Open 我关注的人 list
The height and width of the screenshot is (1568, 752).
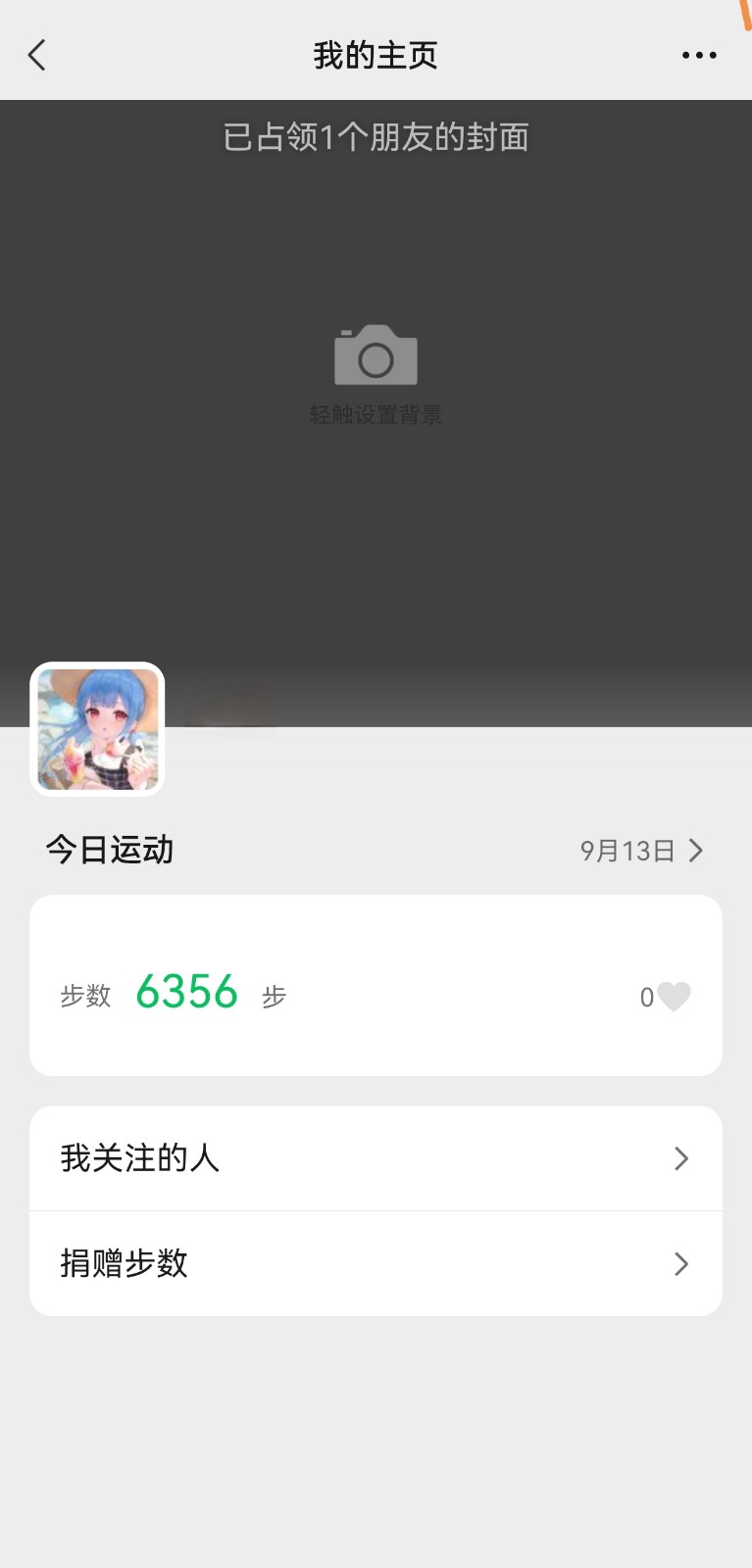pos(376,1158)
